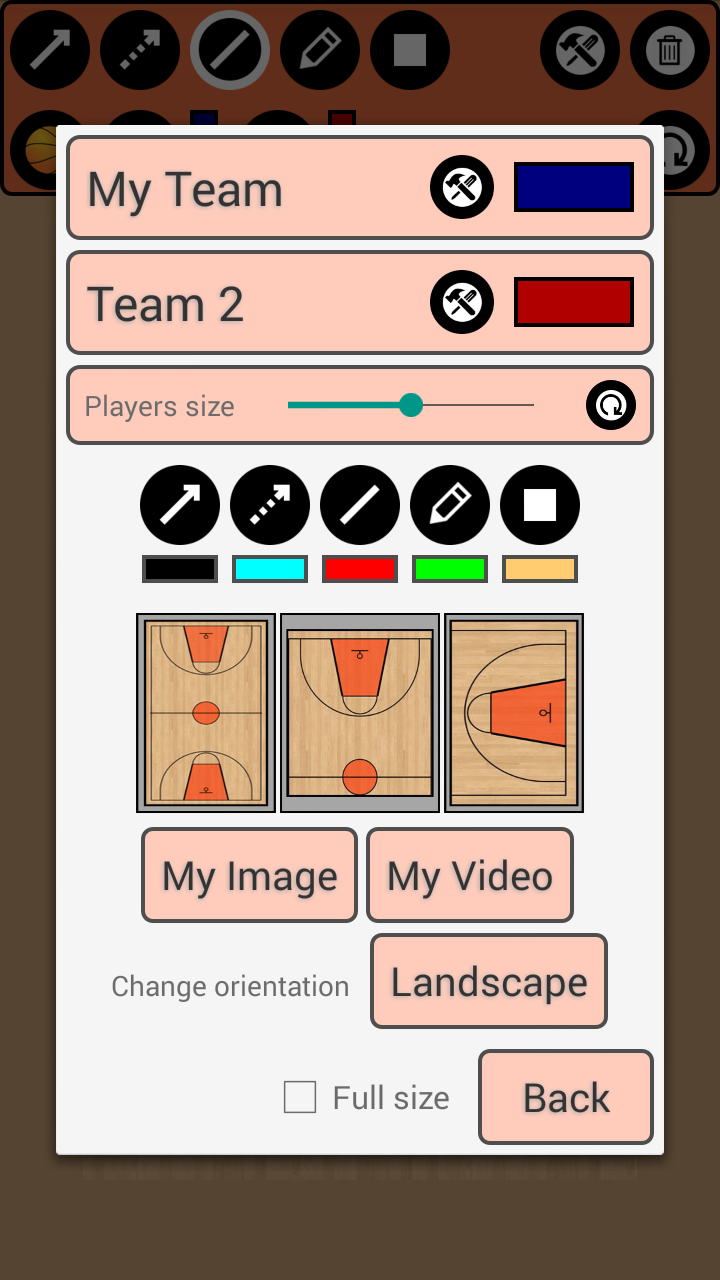This screenshot has width=720, height=1280.
Task: Select the square shape tool
Action: pos(540,505)
